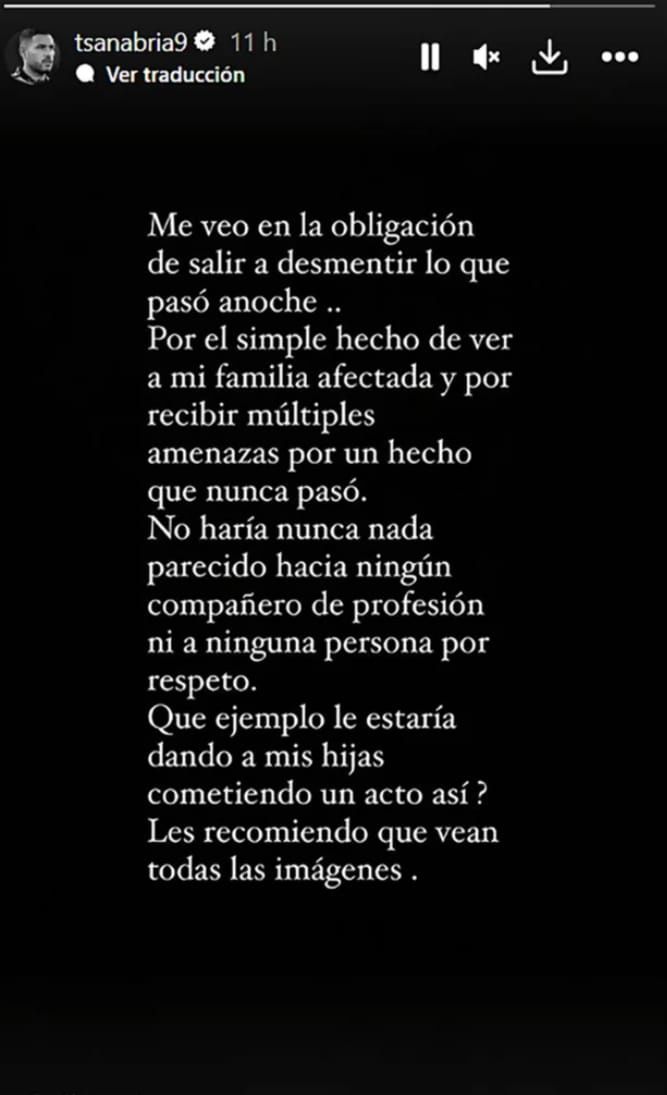Unmute the story audio
The width and height of the screenshot is (667, 1095).
(x=487, y=58)
